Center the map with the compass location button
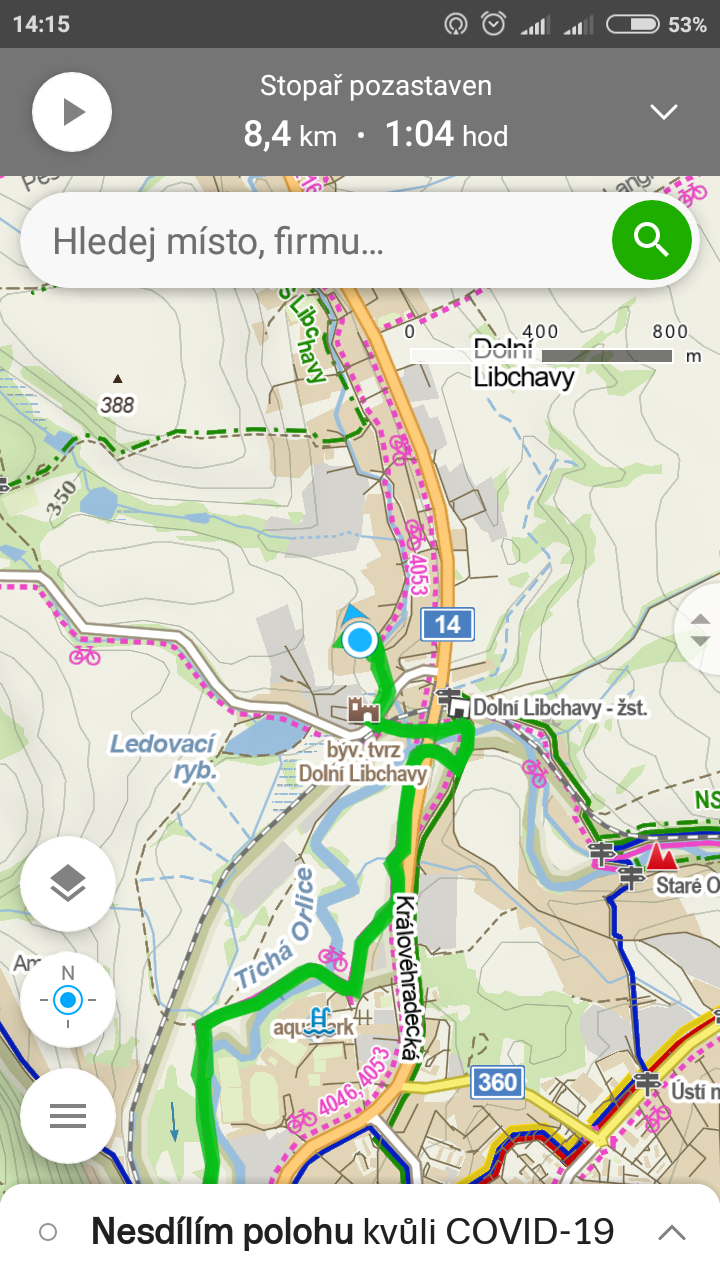Image resolution: width=720 pixels, height=1280 pixels. [x=68, y=1000]
